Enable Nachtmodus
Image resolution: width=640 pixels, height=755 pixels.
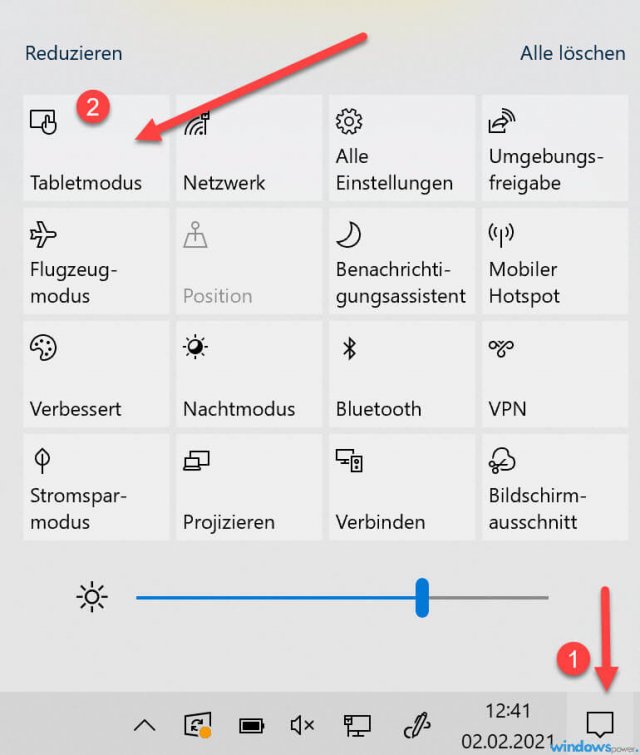[249, 374]
